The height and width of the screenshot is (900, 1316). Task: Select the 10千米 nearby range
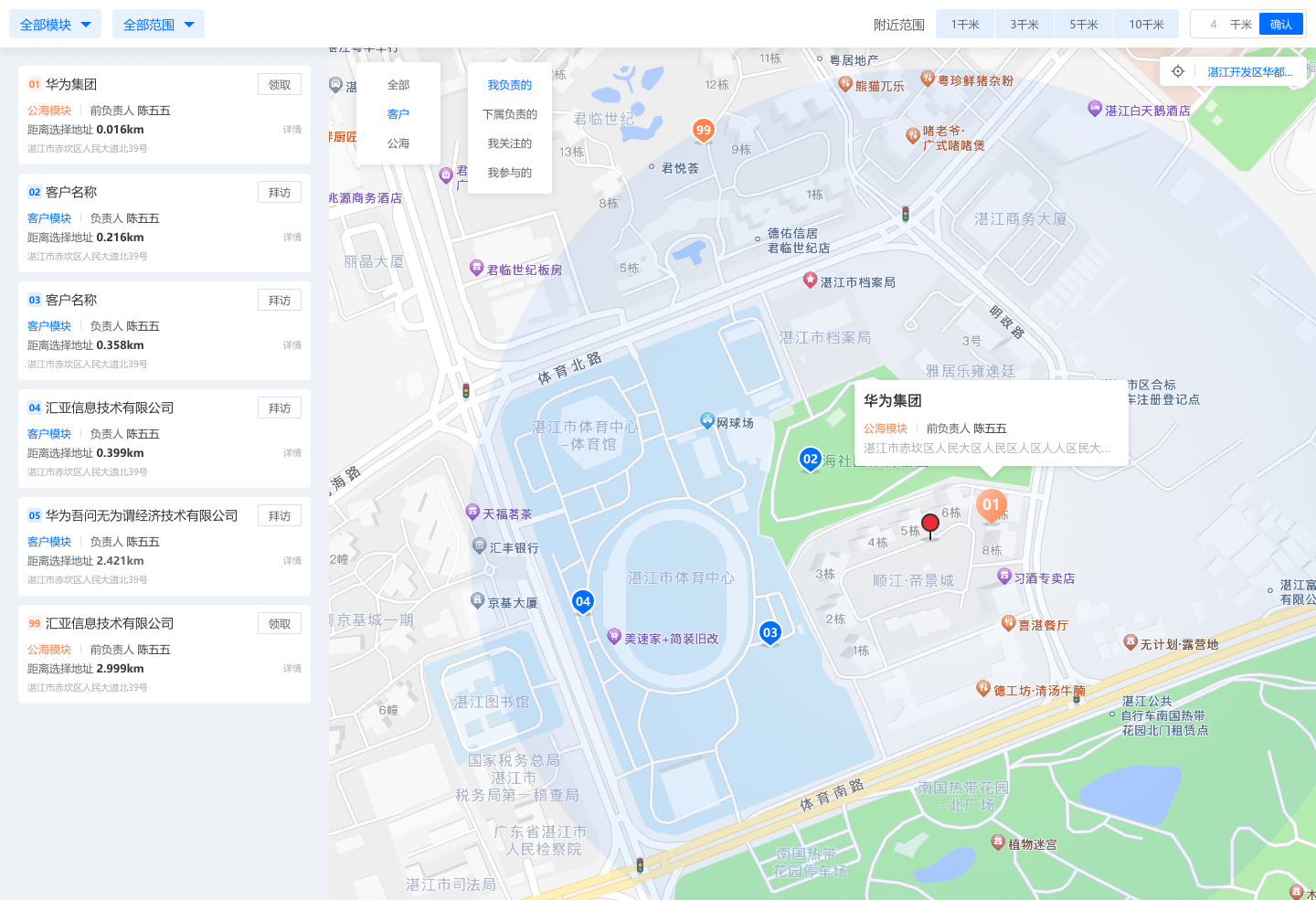[x=1146, y=25]
